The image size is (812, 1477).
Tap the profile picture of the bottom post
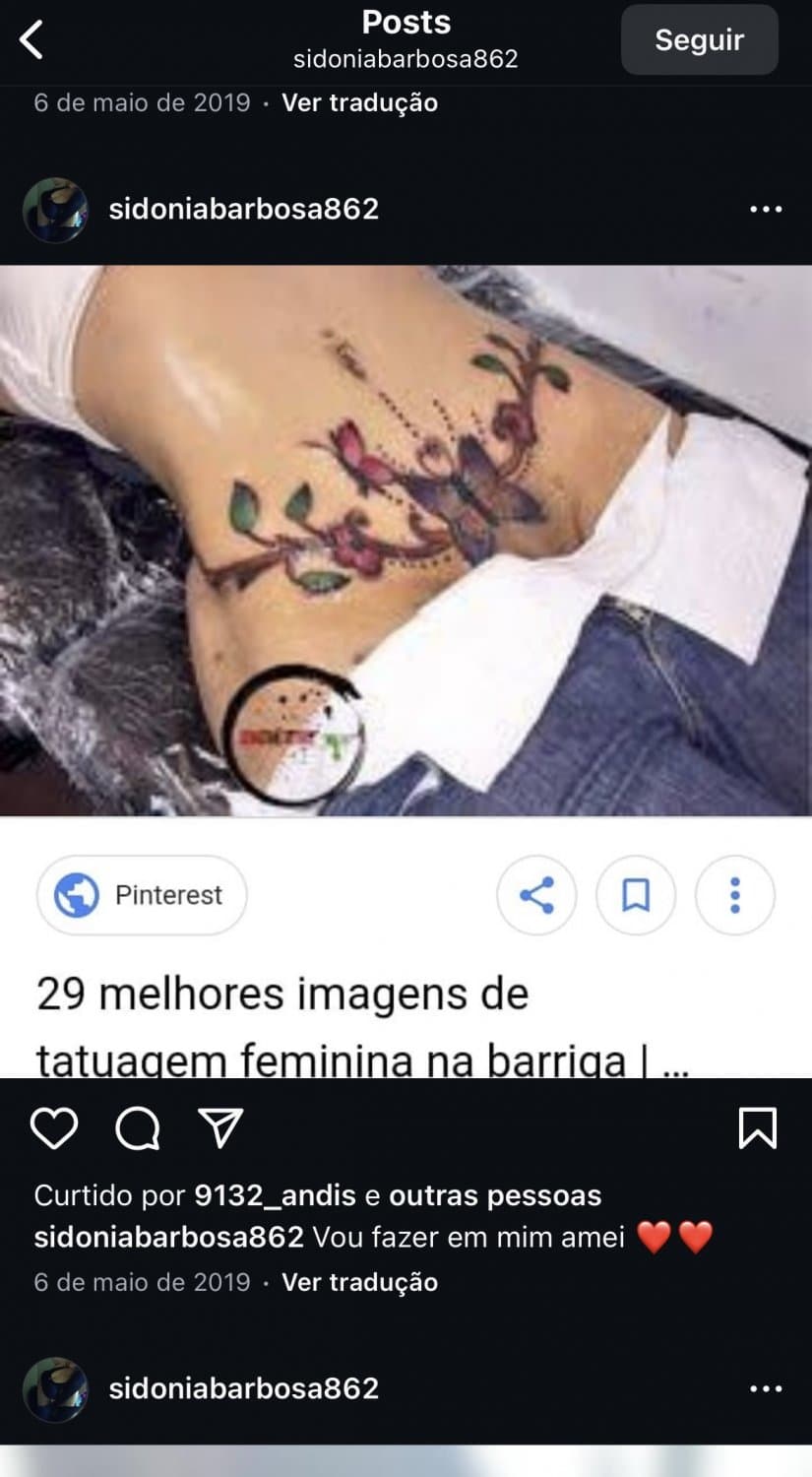point(56,1388)
